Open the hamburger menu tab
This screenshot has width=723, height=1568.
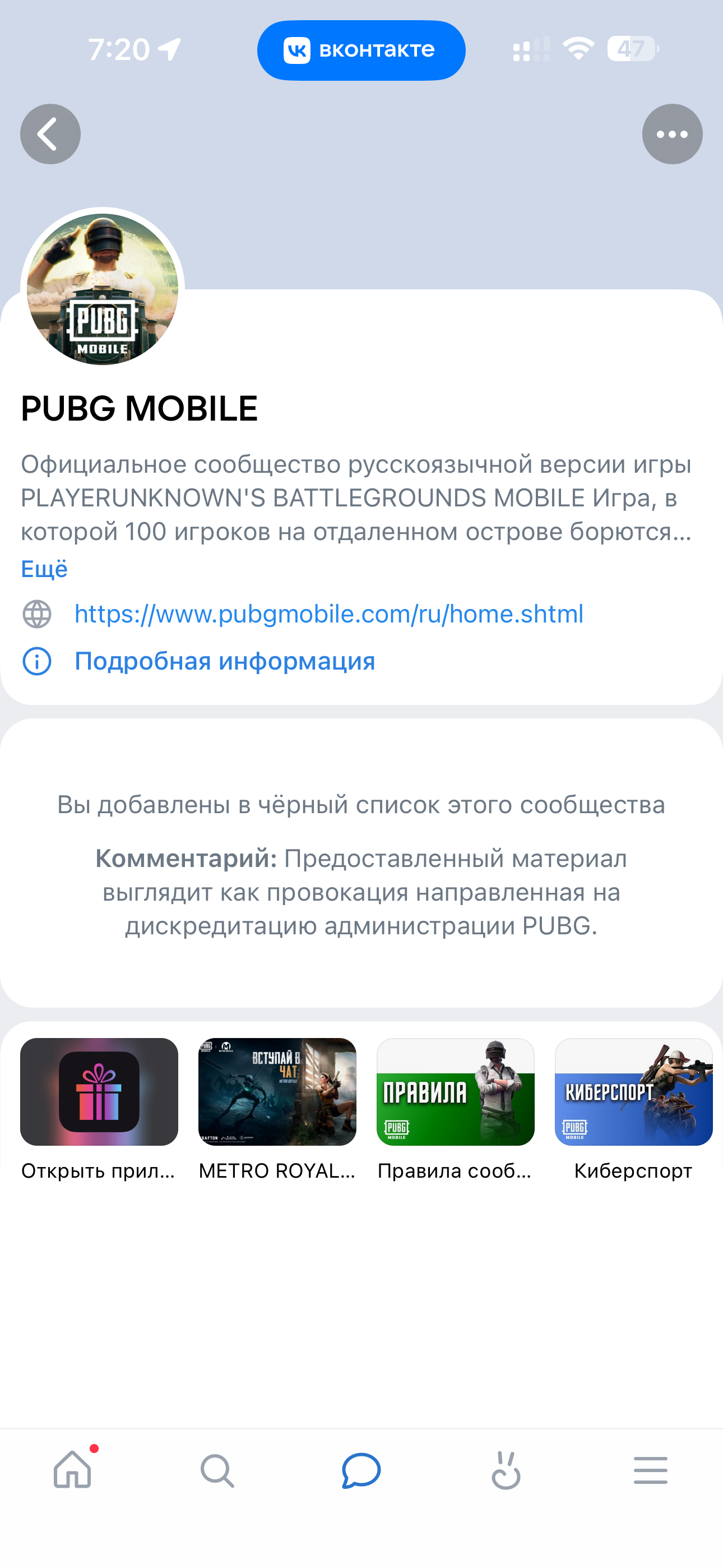(651, 1470)
